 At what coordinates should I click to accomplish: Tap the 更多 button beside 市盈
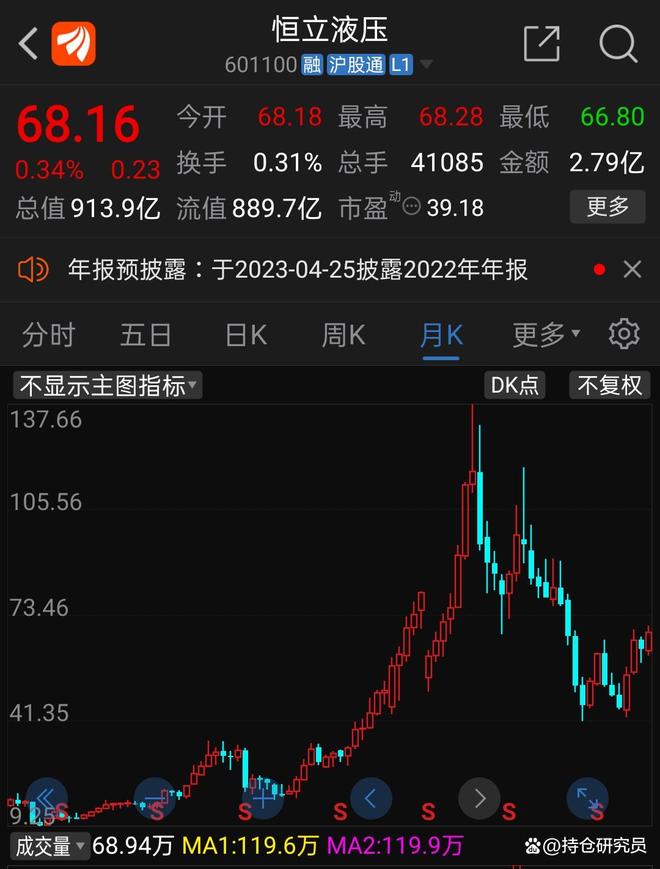point(607,207)
